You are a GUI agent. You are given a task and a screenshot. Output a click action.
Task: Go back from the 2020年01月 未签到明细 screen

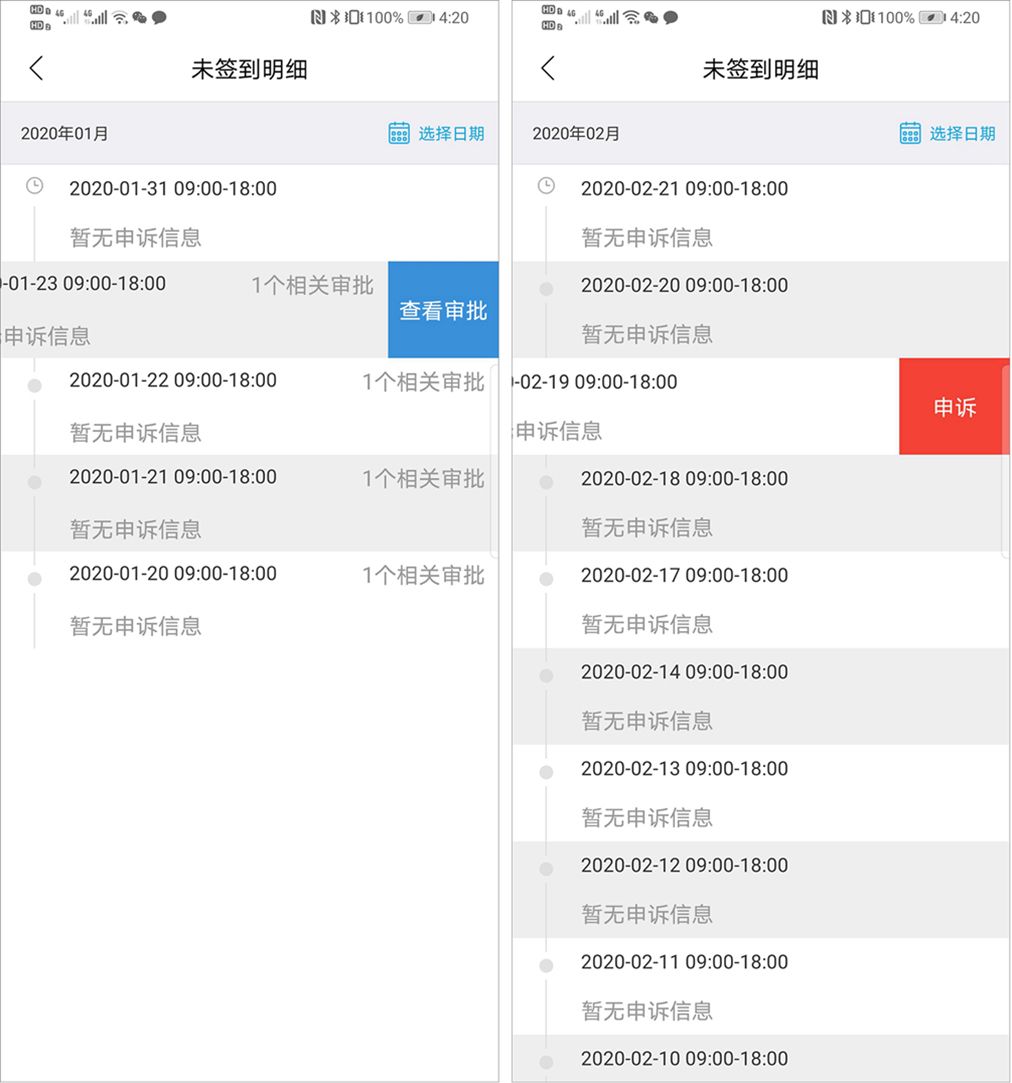(37, 69)
